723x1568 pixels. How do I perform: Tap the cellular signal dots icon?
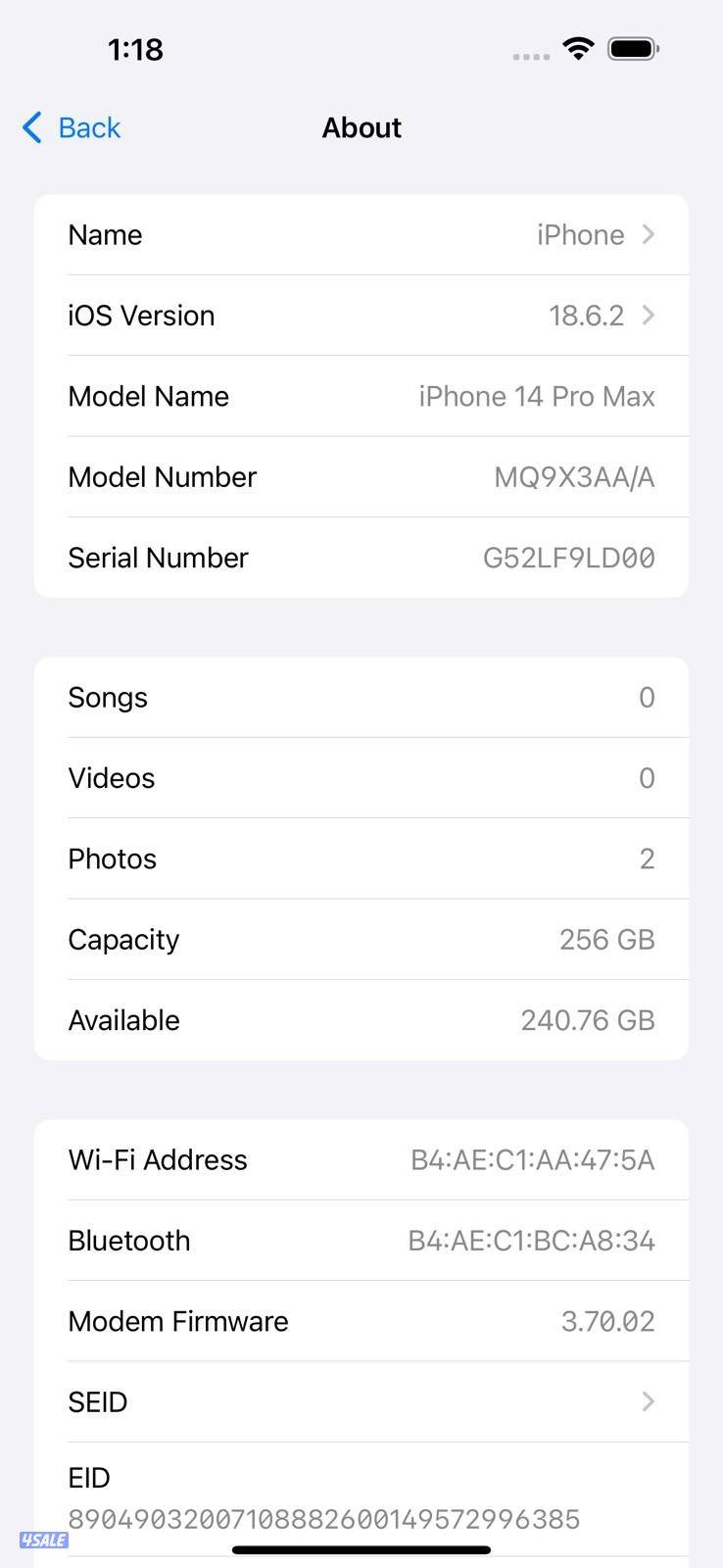[530, 56]
